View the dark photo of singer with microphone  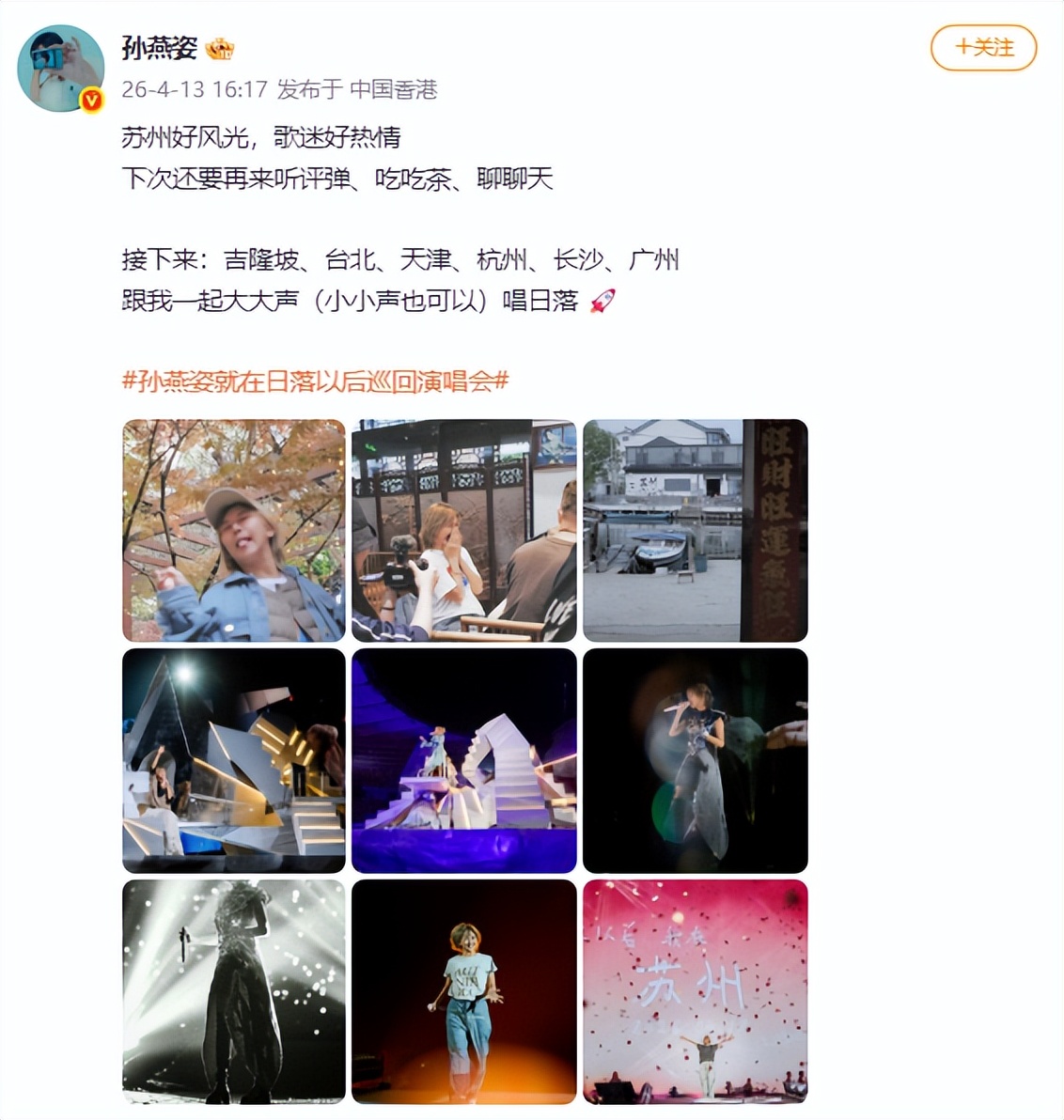click(695, 760)
